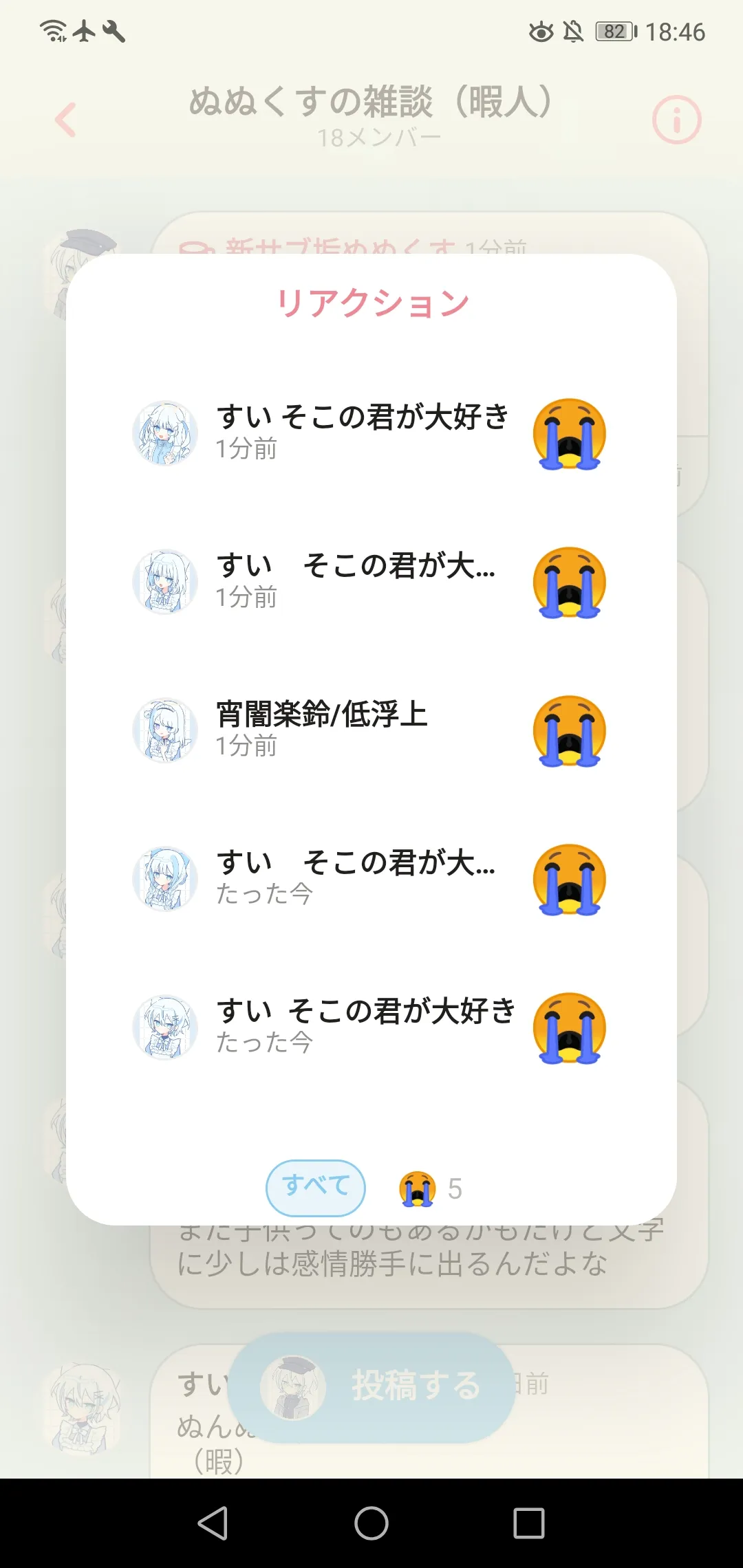Open 宵闇楽鈴/低浮上 profile from reactions list
The height and width of the screenshot is (1568, 743).
point(165,730)
